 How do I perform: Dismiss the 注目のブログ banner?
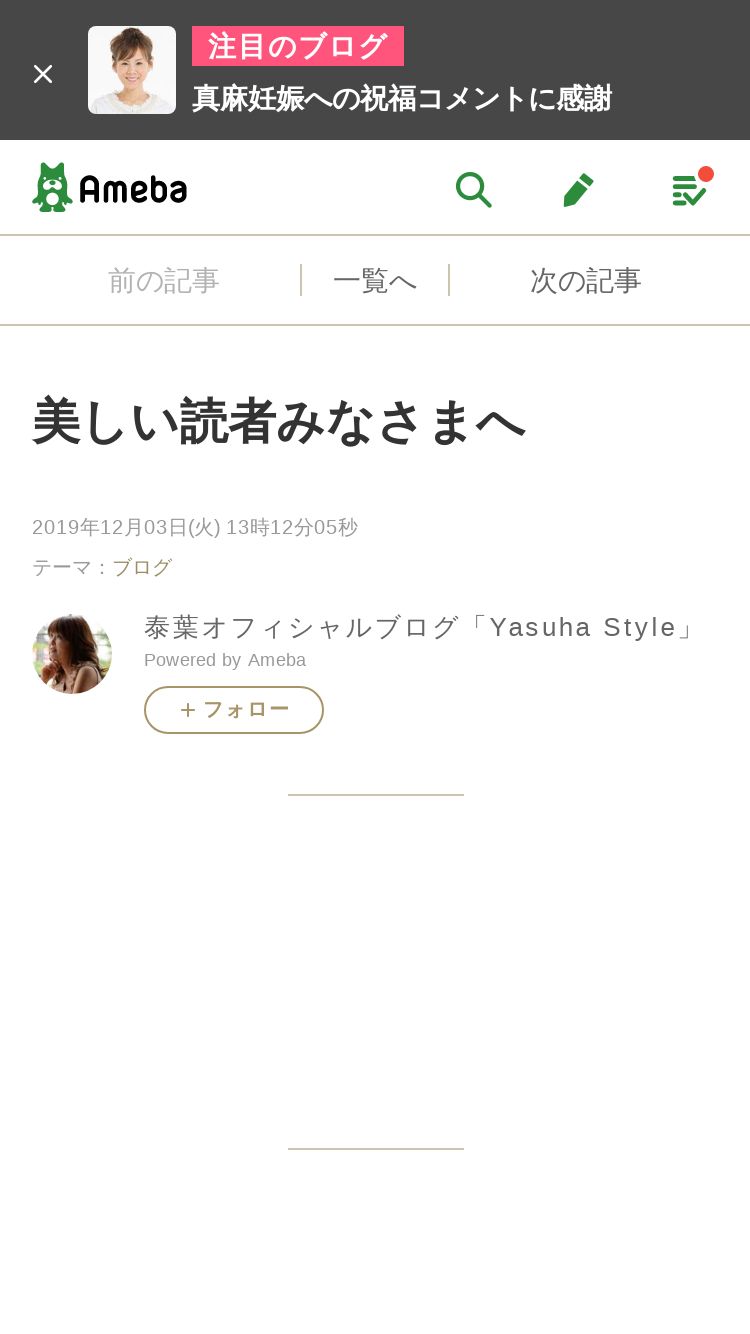click(43, 74)
